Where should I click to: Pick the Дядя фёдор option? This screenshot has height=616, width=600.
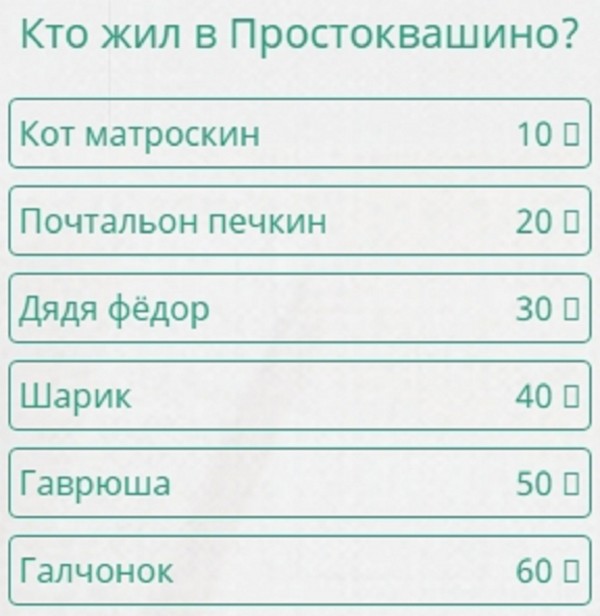click(299, 309)
